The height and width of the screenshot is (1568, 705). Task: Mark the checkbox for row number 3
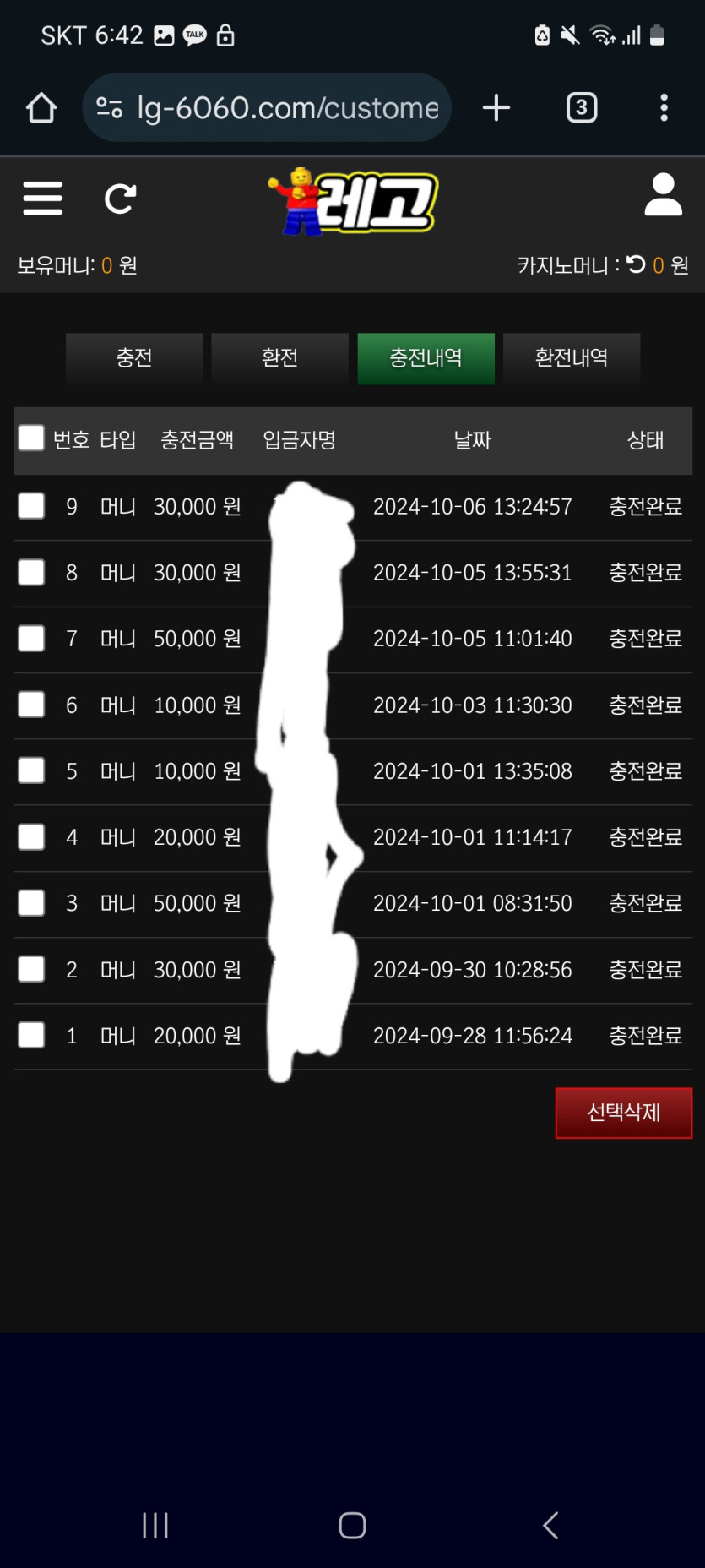(31, 903)
